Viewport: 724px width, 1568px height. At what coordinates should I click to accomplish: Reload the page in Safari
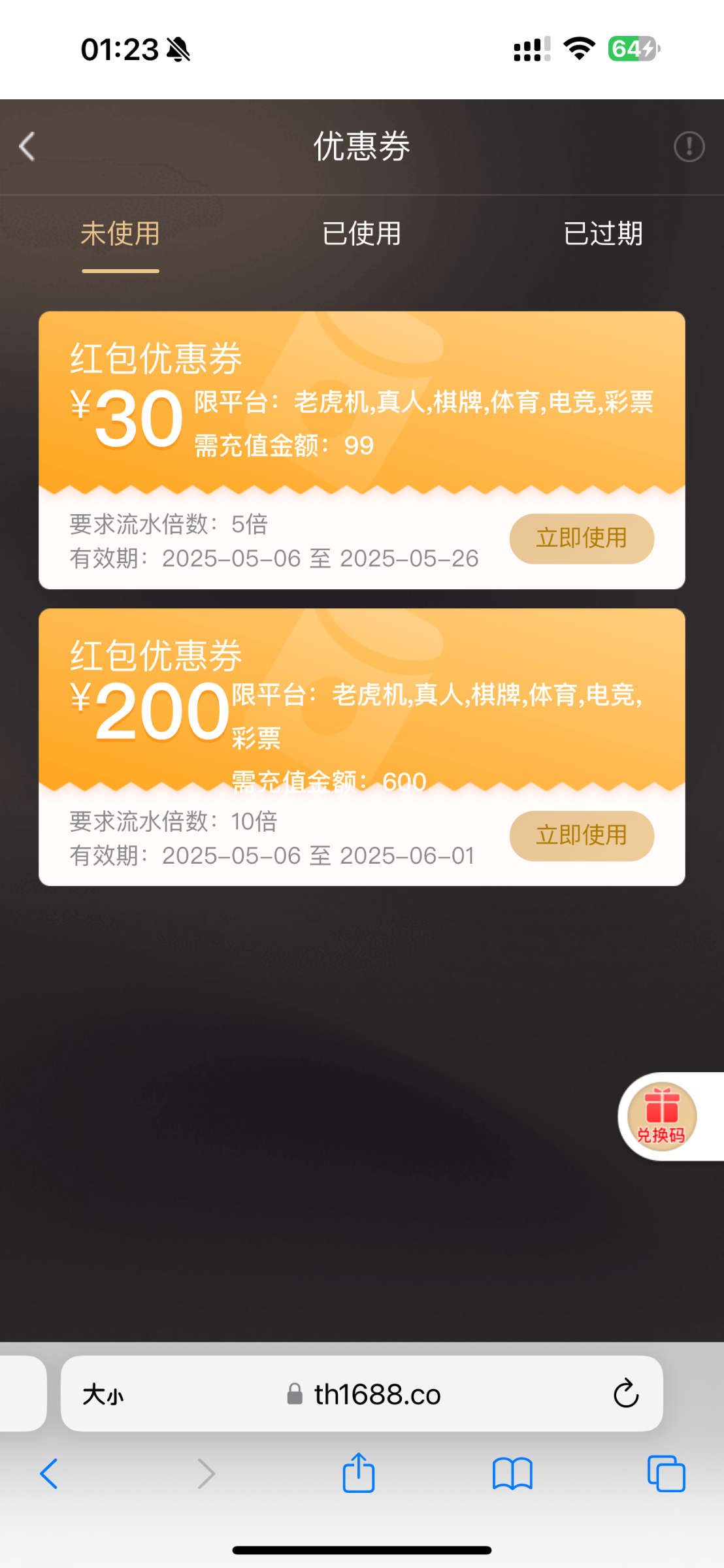point(625,1394)
